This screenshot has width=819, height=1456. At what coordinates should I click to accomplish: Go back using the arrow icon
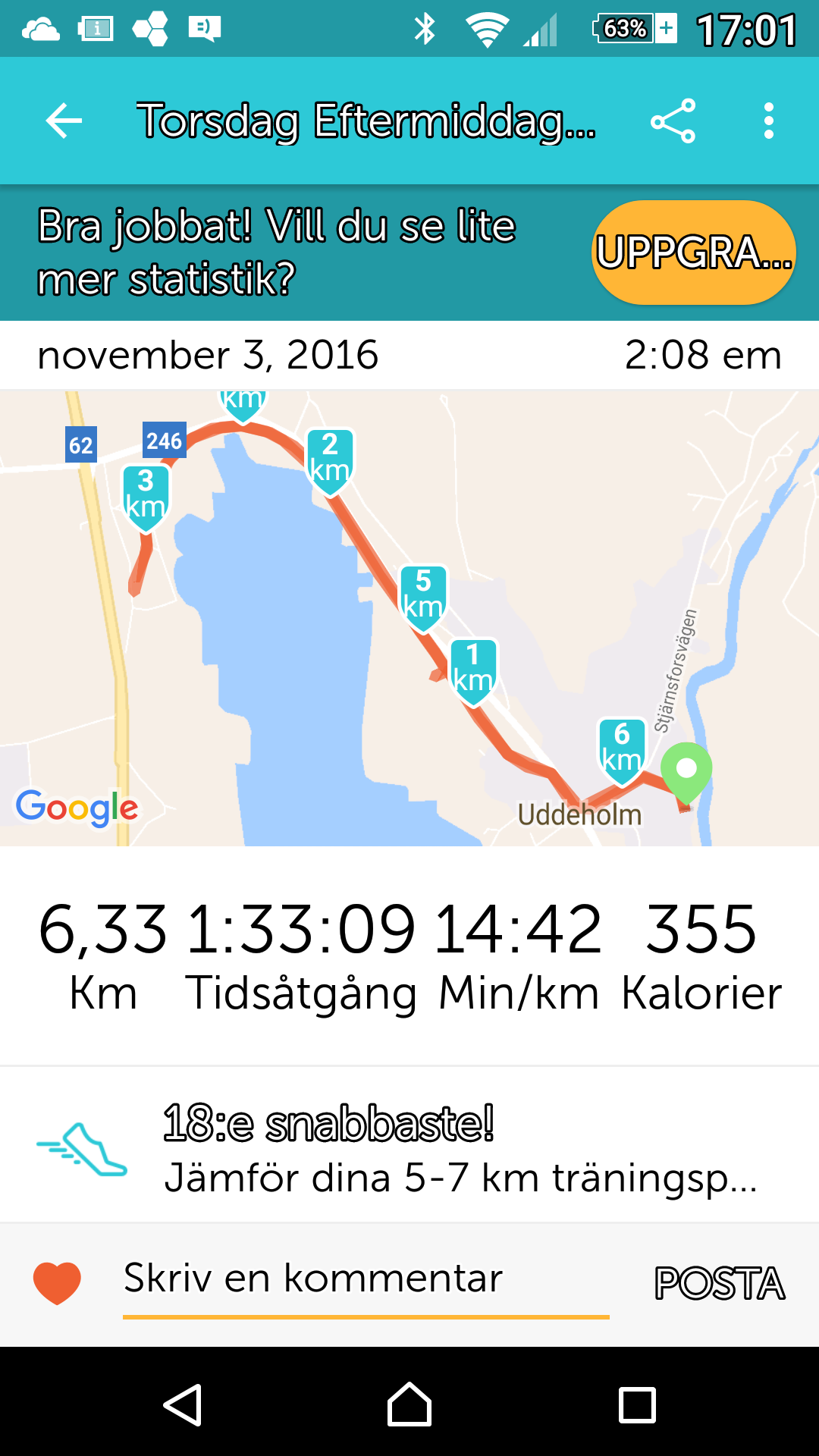64,121
